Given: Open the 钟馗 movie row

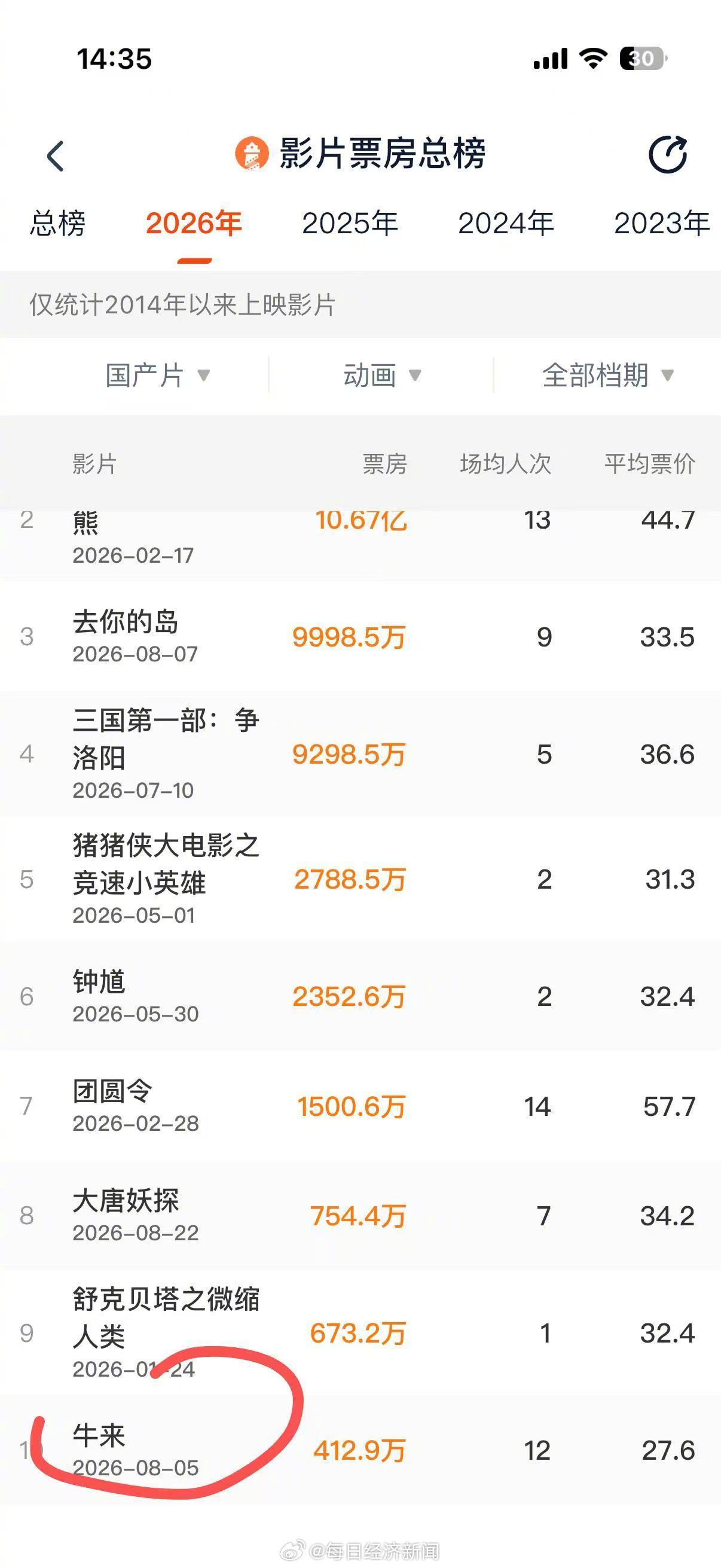Looking at the screenshot, I should point(360,996).
